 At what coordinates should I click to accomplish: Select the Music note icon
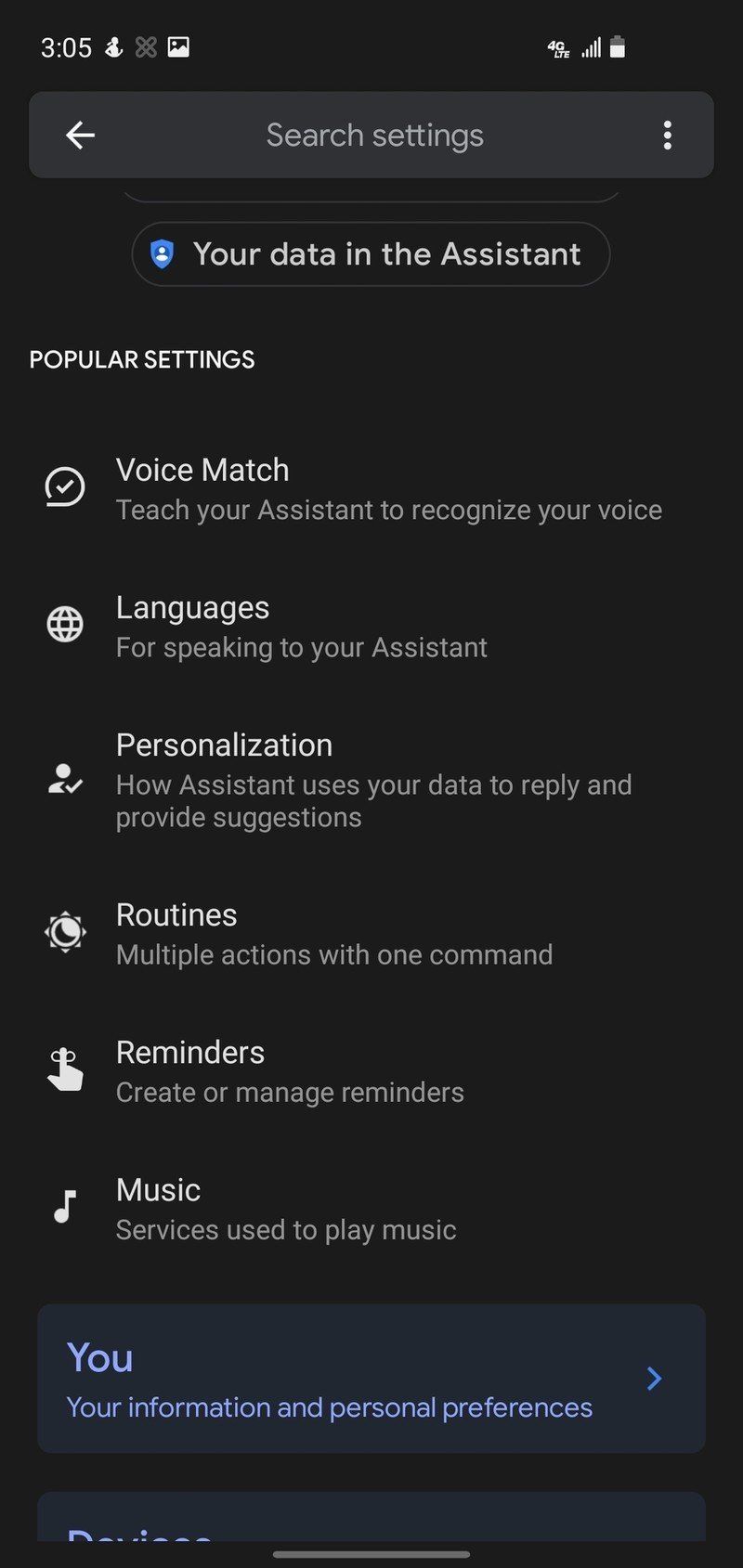click(x=64, y=1206)
